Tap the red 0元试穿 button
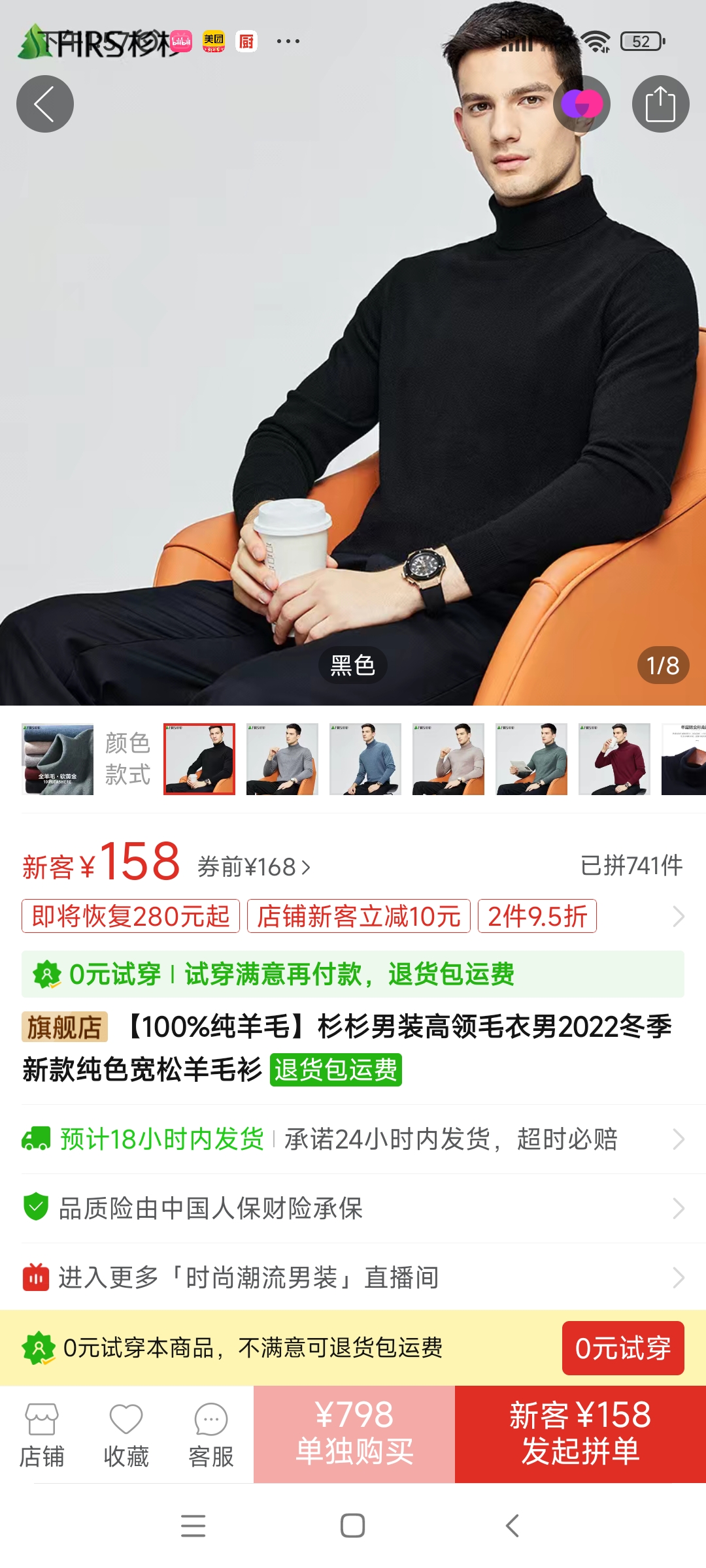The image size is (706, 1568). coord(622,1348)
